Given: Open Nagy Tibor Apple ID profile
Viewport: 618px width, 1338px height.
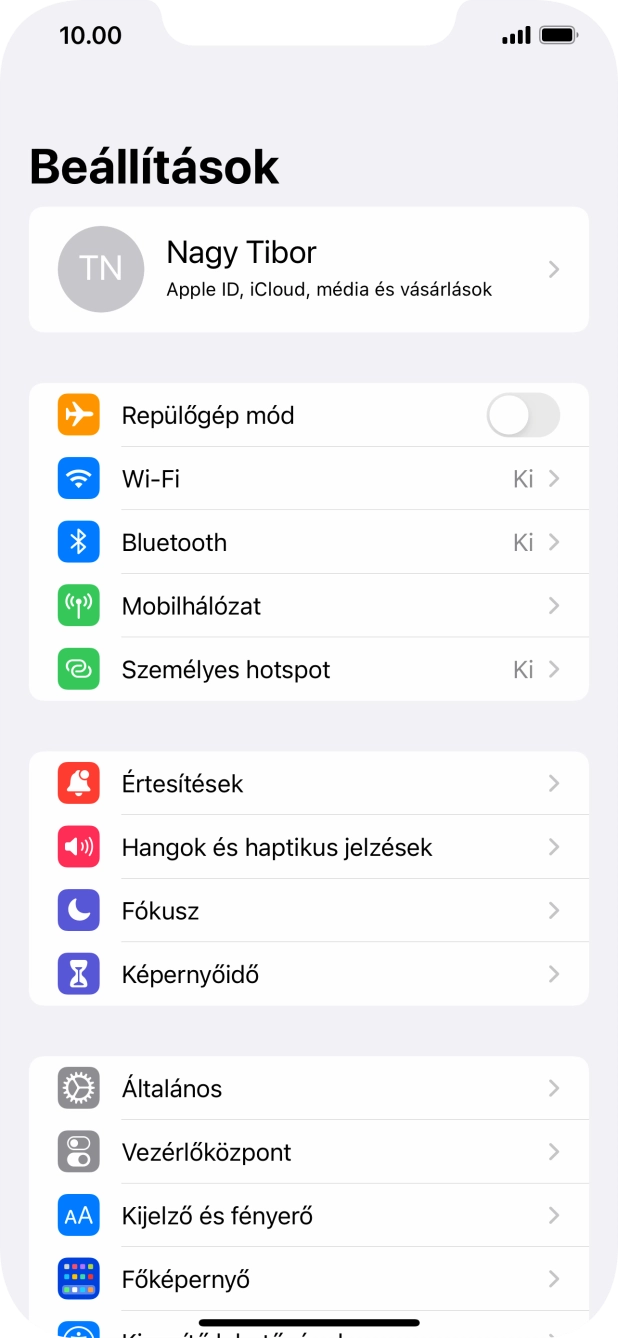Looking at the screenshot, I should point(308,270).
